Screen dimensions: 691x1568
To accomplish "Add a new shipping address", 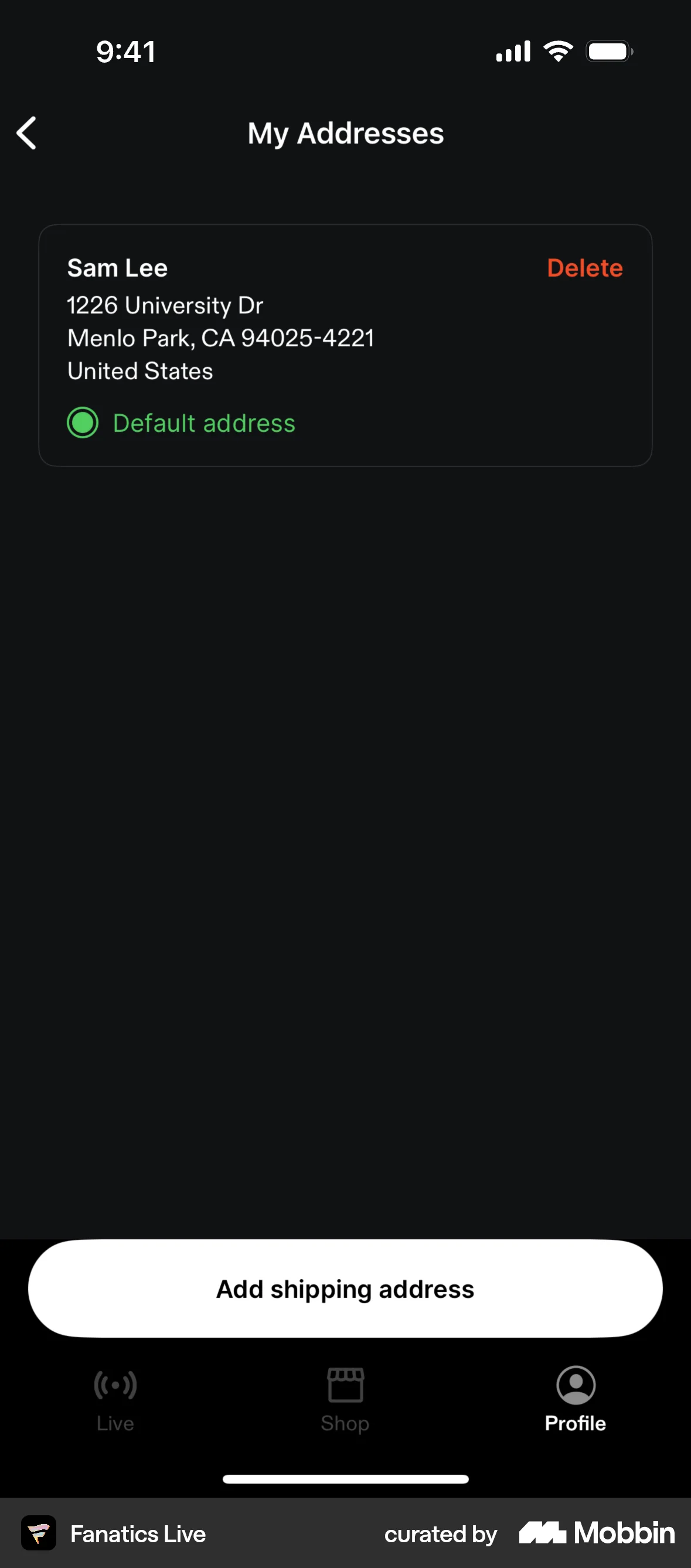I will (345, 1289).
